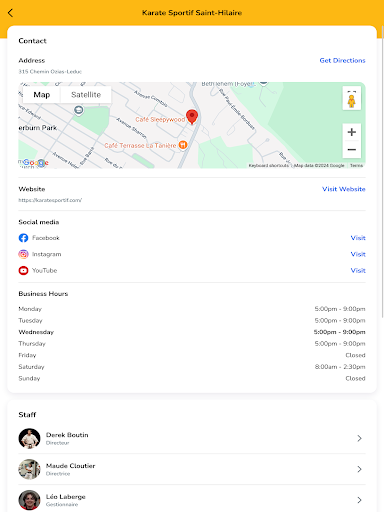Zoom out on the map
The height and width of the screenshot is (512, 384).
tap(352, 150)
